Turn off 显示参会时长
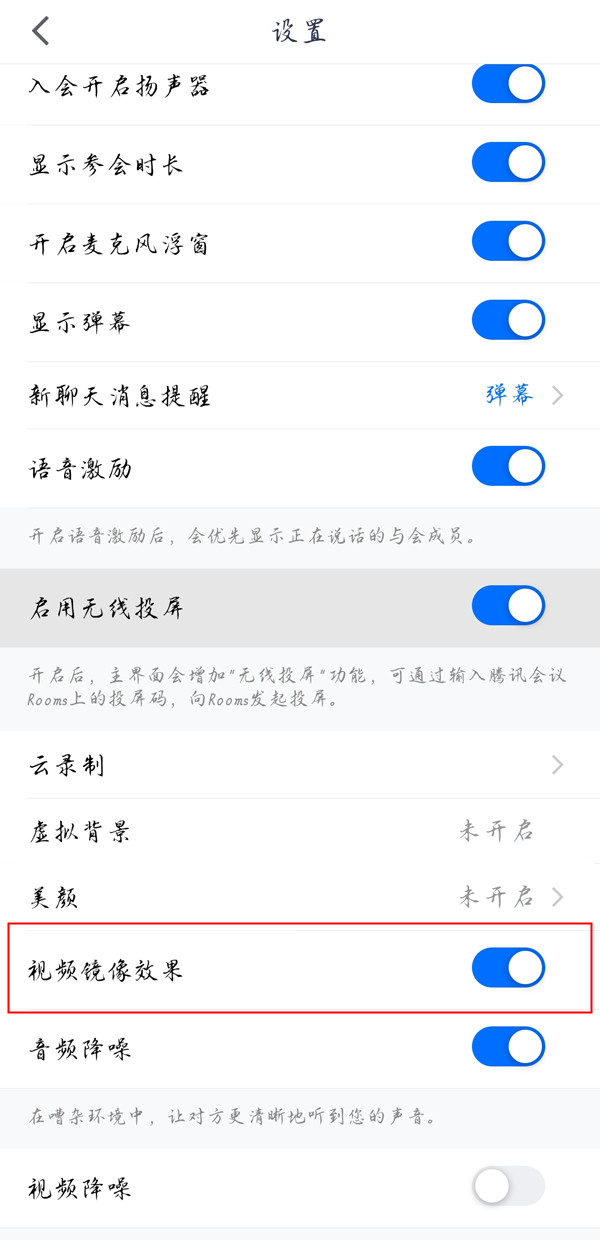Image resolution: width=600 pixels, height=1240 pixels. [508, 163]
